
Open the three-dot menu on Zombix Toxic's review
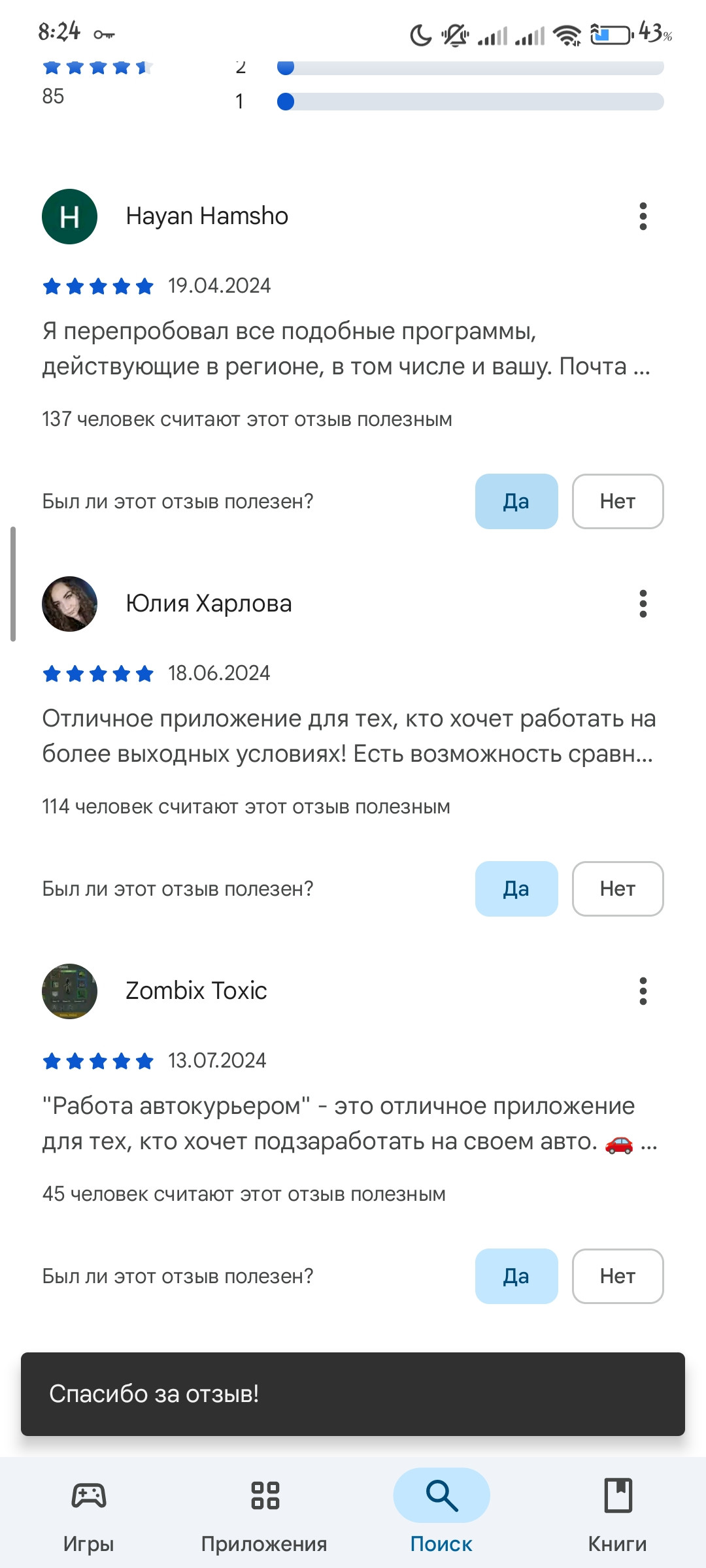(643, 991)
